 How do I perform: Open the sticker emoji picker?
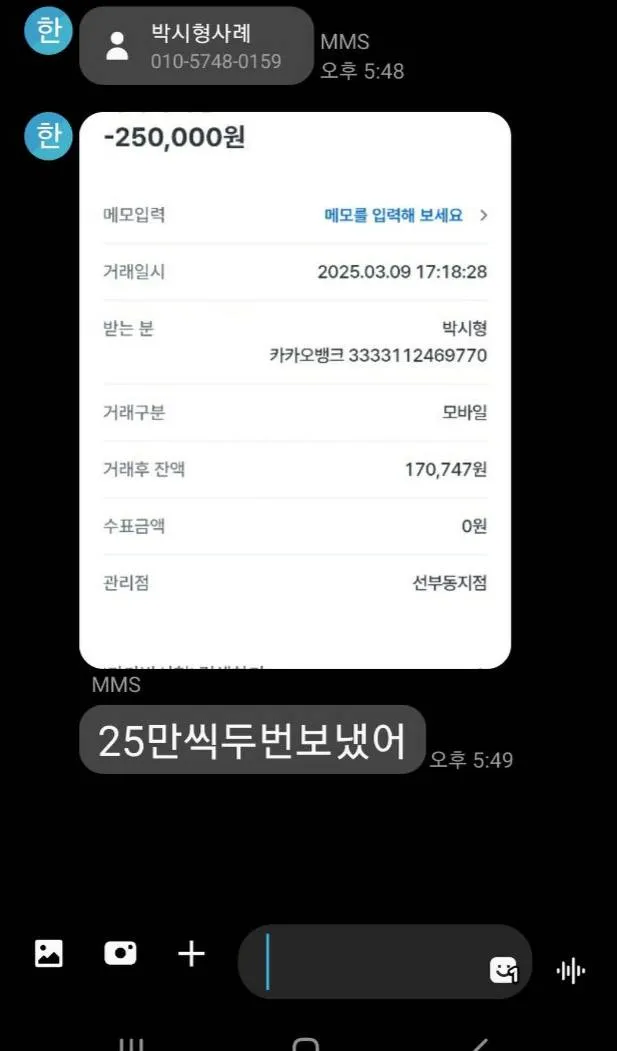coord(503,969)
